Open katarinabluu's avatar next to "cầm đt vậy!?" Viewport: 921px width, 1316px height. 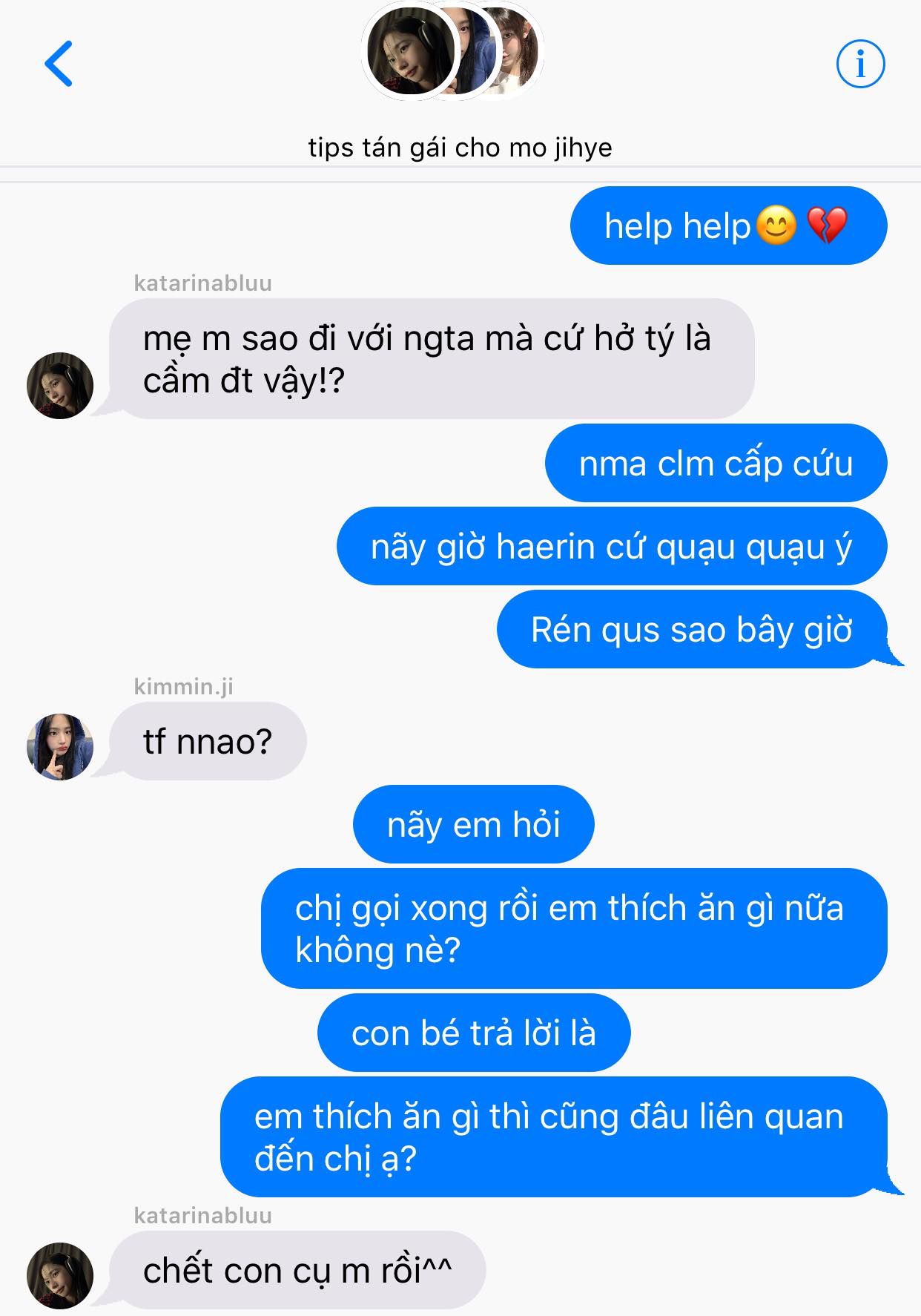pos(60,385)
